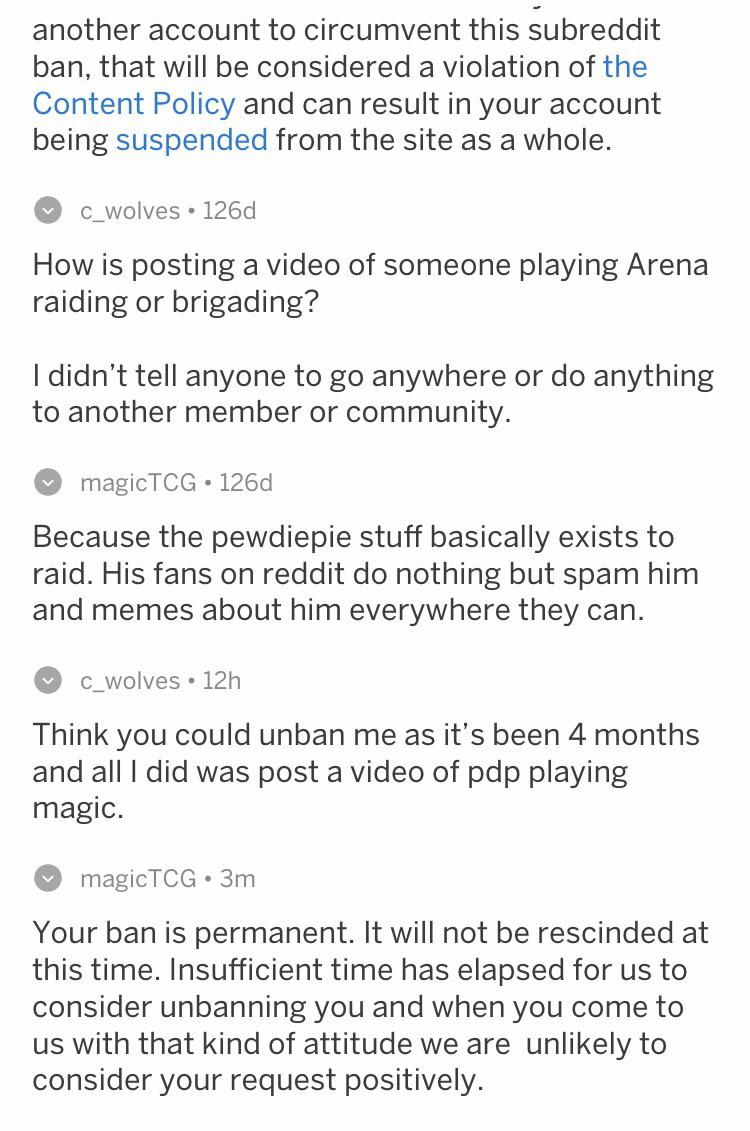Screen dimensions: 750x1131
Task: Open the Content Policy link
Action: [x=134, y=103]
